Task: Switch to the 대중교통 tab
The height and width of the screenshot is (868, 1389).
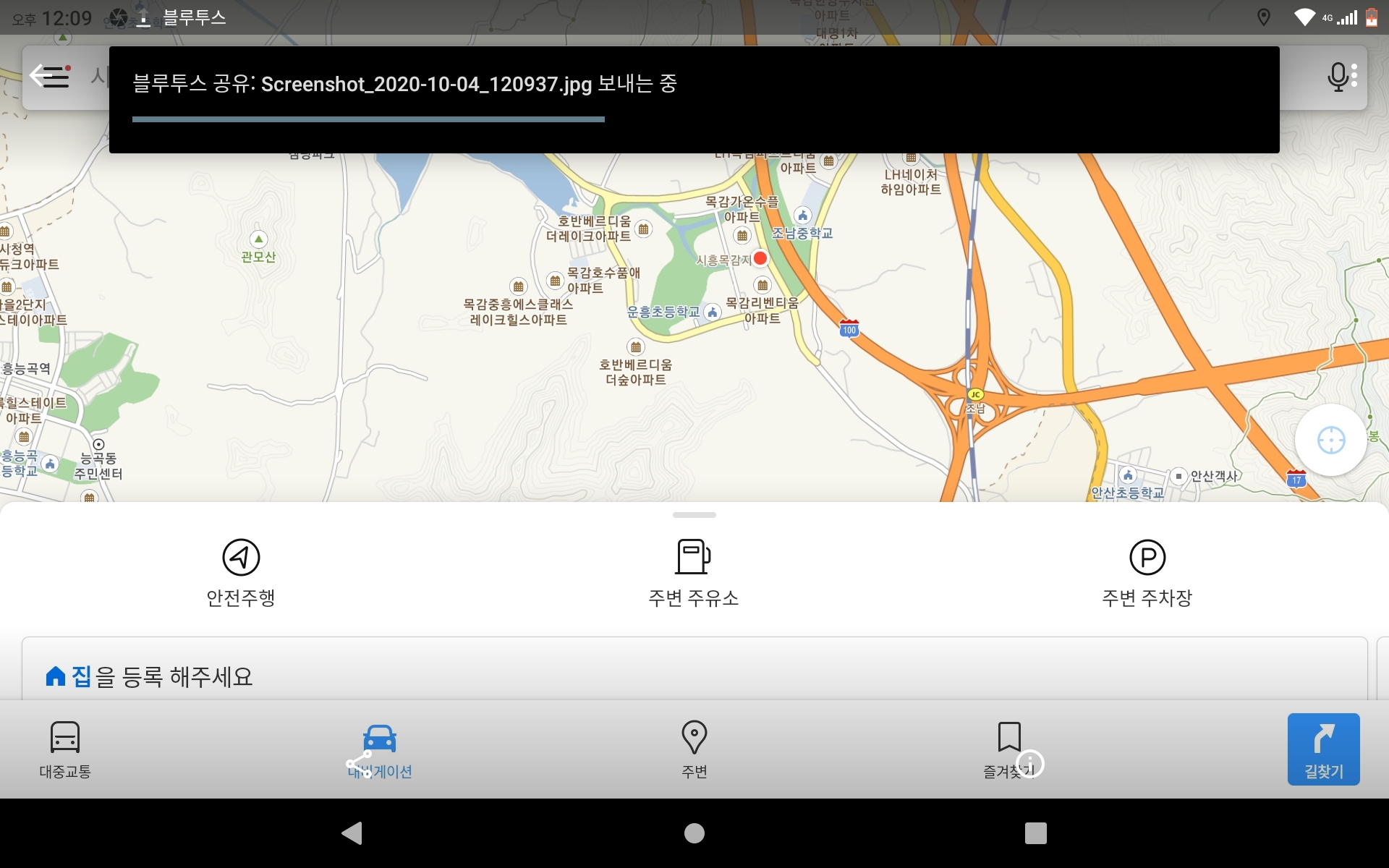Action: [65, 749]
